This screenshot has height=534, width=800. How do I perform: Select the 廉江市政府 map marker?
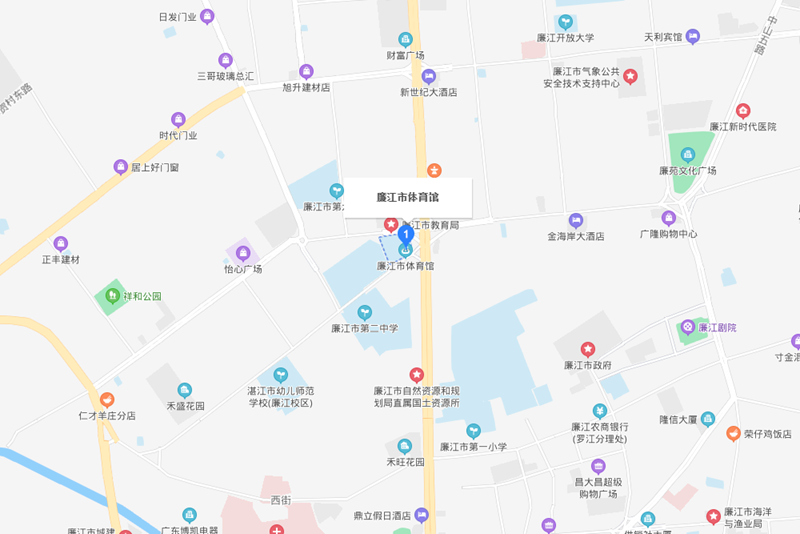pyautogui.click(x=588, y=349)
